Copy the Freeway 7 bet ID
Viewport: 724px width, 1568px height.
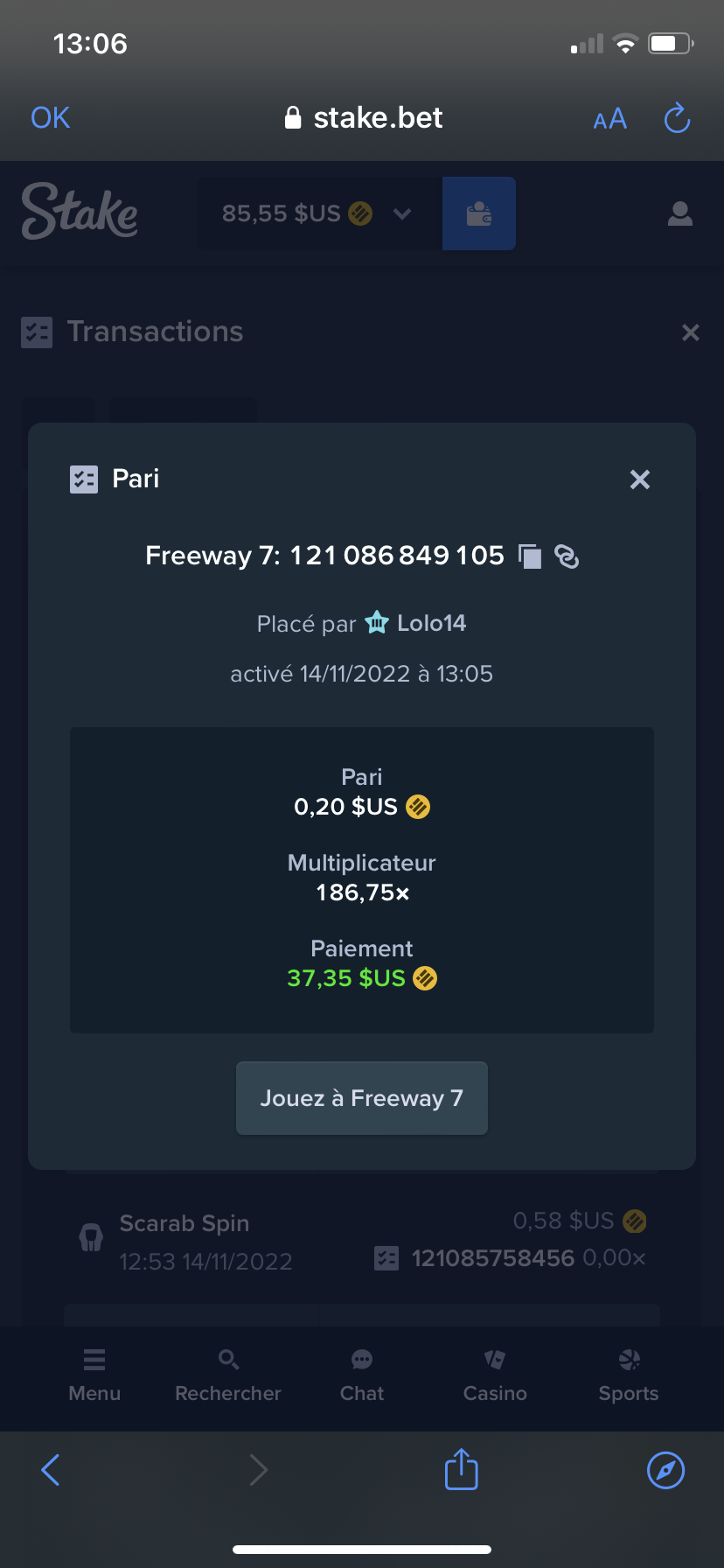pos(530,556)
